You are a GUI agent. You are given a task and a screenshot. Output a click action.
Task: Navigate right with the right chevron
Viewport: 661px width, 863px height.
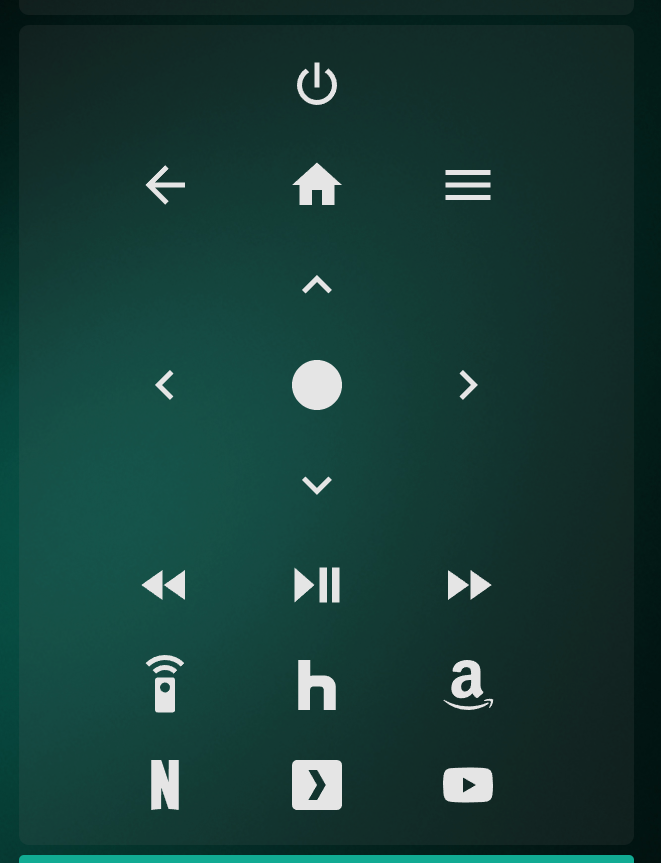pyautogui.click(x=468, y=385)
